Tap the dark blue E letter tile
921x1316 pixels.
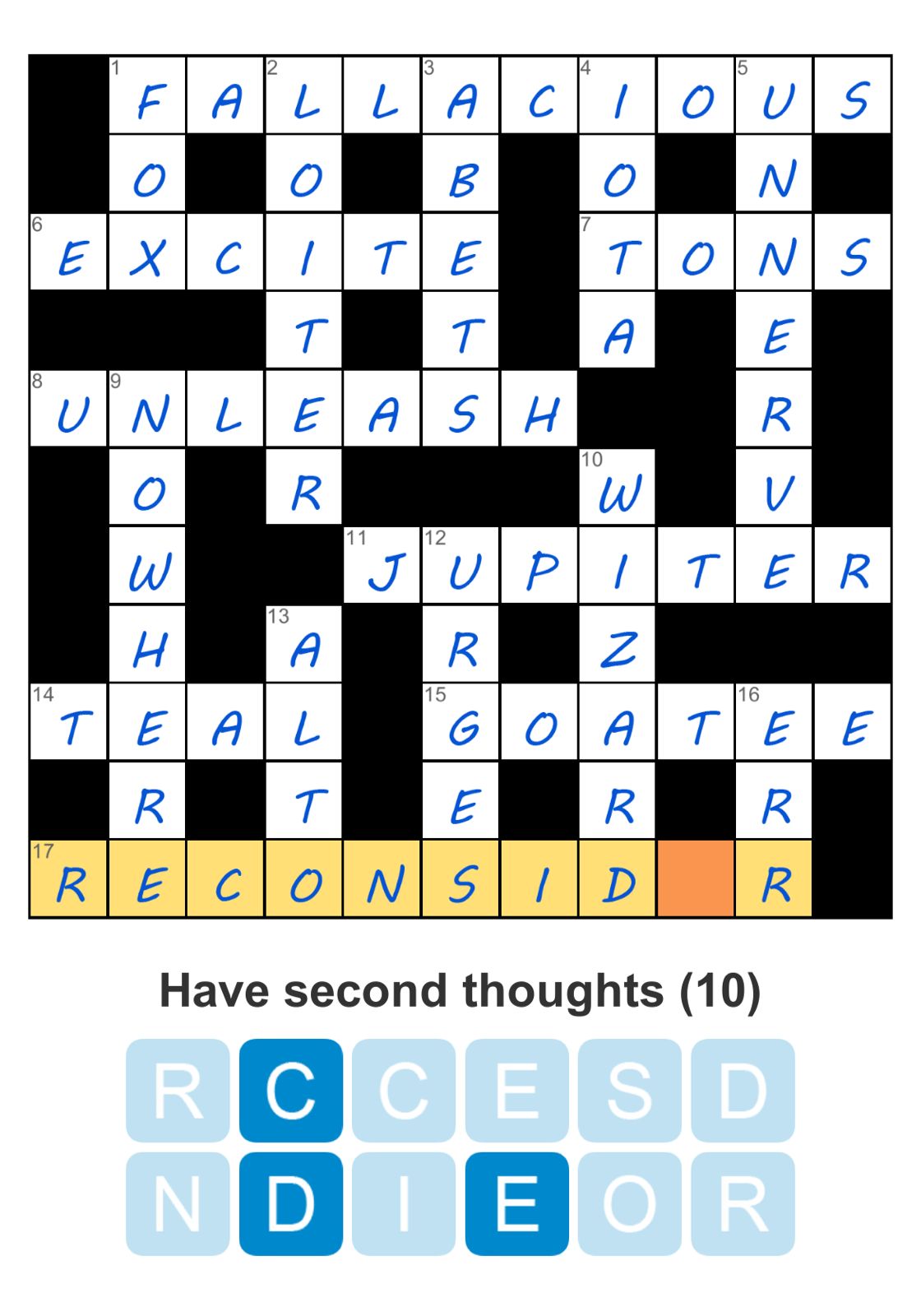516,1203
